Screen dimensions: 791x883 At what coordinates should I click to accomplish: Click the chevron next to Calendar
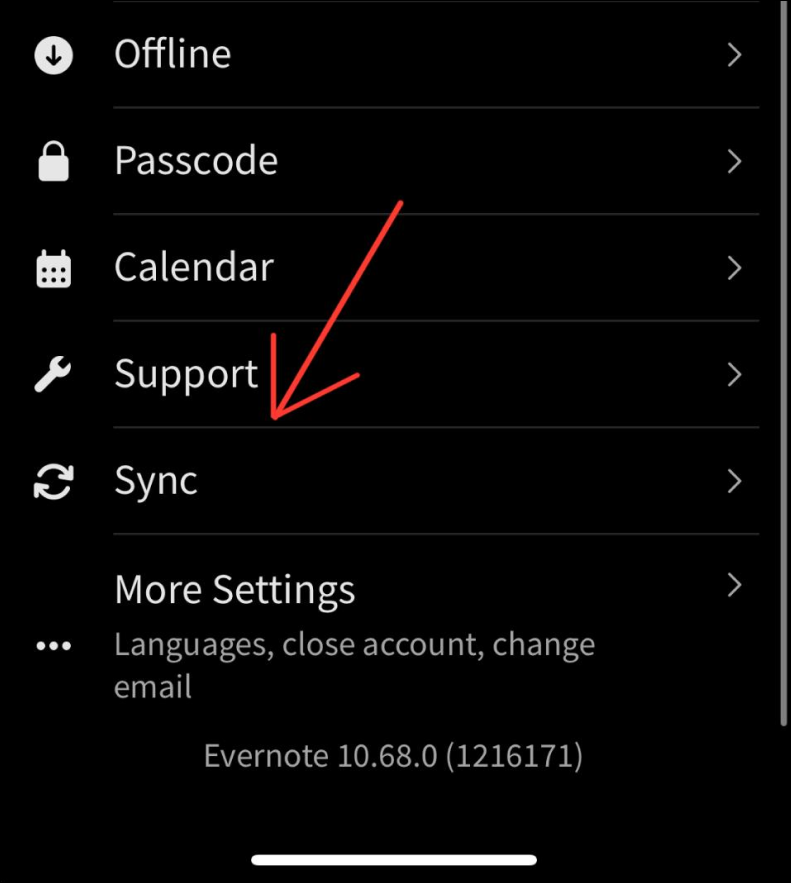pyautogui.click(x=734, y=267)
